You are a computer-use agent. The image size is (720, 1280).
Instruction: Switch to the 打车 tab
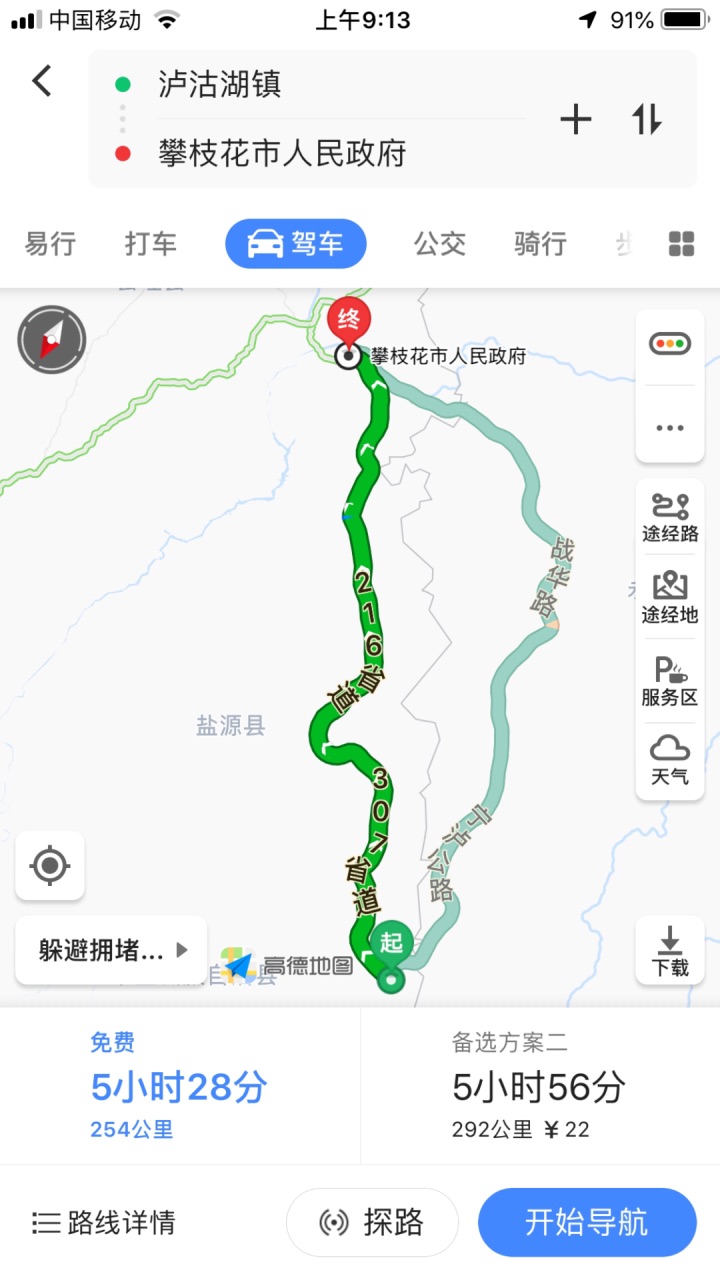(x=150, y=243)
